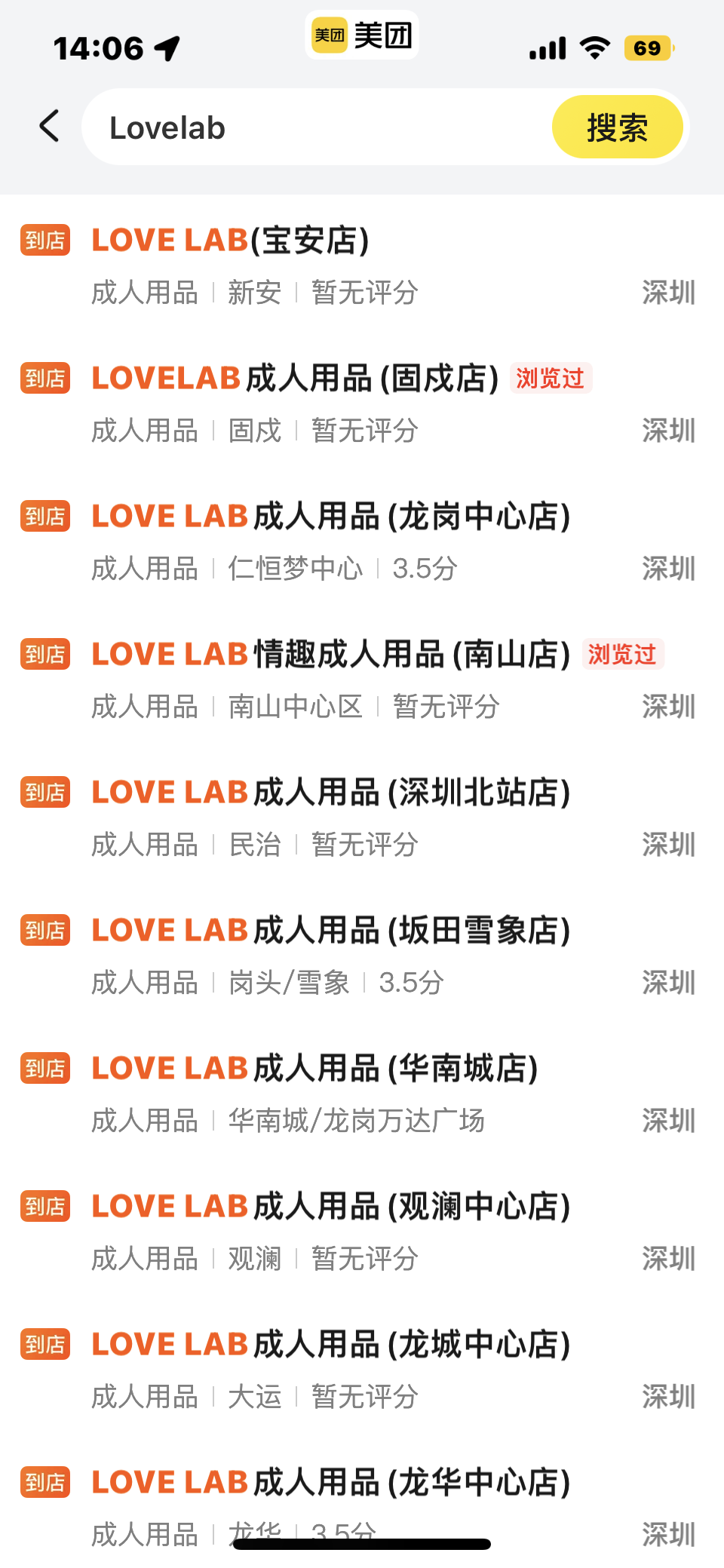Viewport: 724px width, 1568px height.
Task: Go back using the arrow icon
Action: (x=50, y=126)
